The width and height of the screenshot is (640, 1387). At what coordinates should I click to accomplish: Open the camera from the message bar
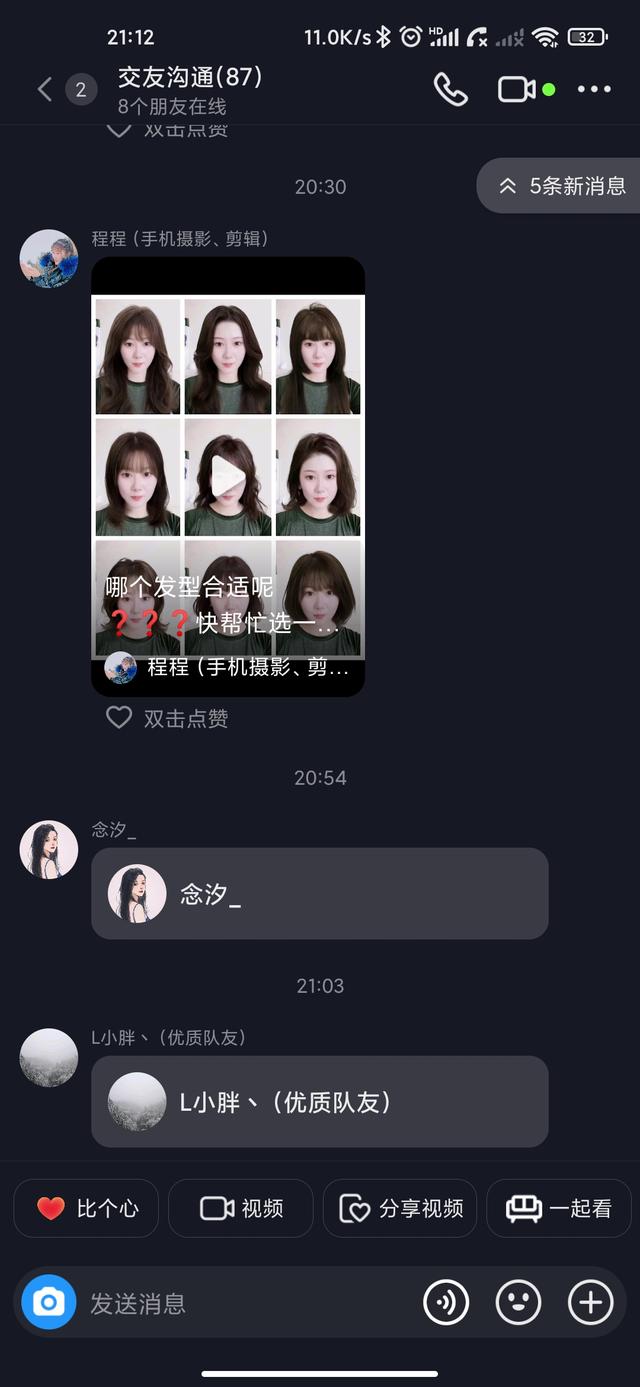tap(49, 1303)
